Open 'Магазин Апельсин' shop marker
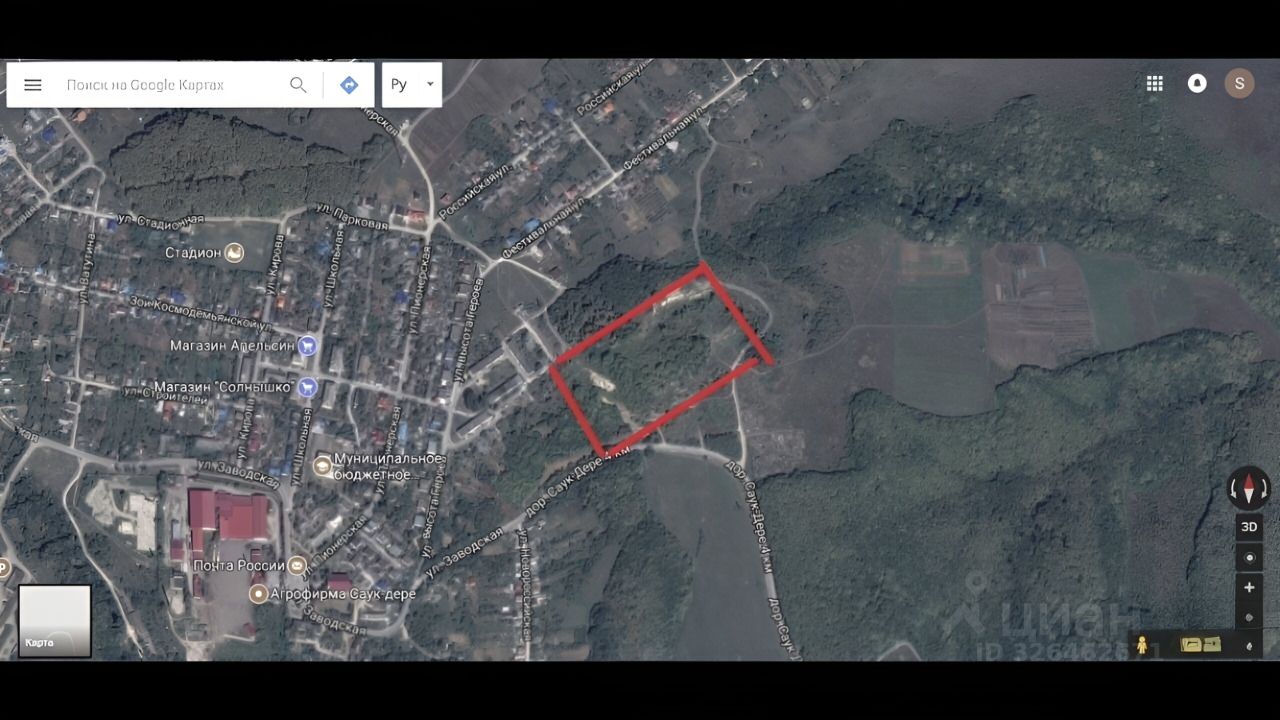The height and width of the screenshot is (720, 1280). point(308,346)
